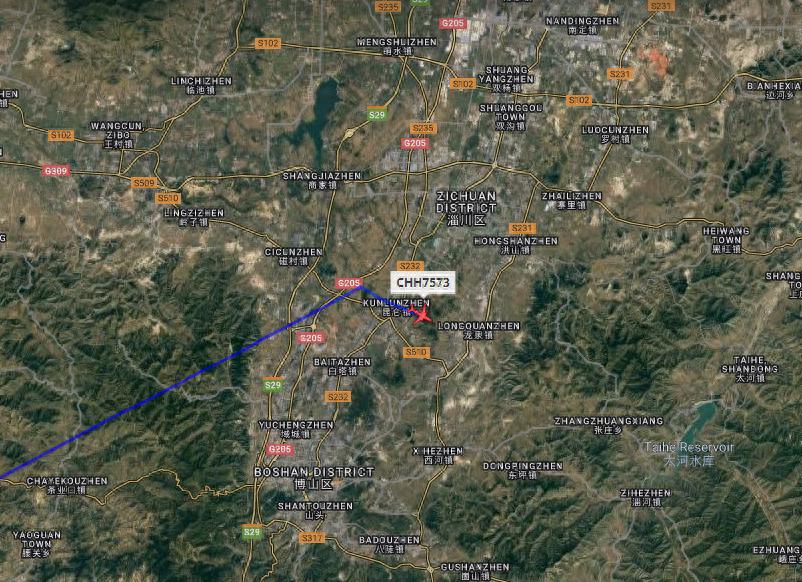The height and width of the screenshot is (582, 802).
Task: Open the CHH7573 flight label
Action: click(x=421, y=283)
